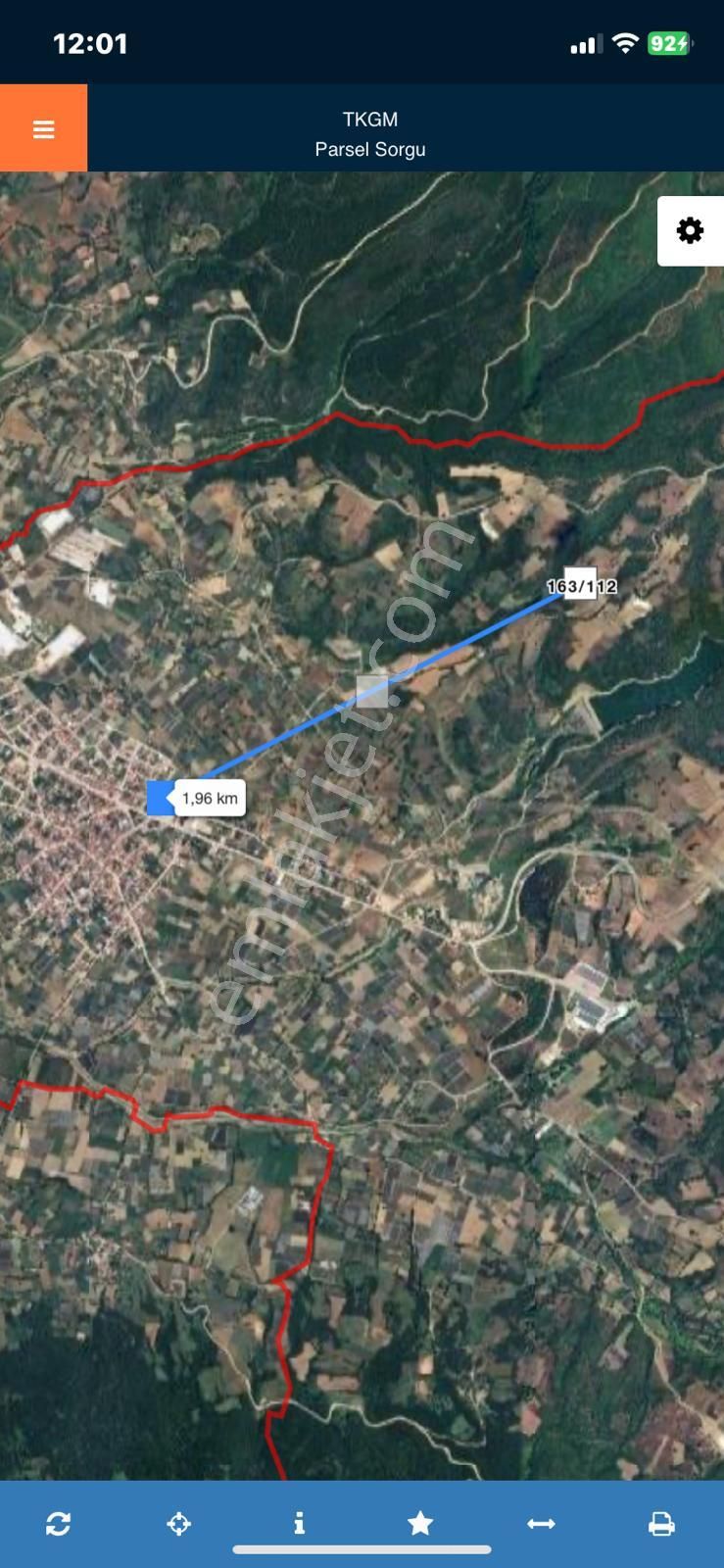Refresh the parcel map view

click(58, 1523)
